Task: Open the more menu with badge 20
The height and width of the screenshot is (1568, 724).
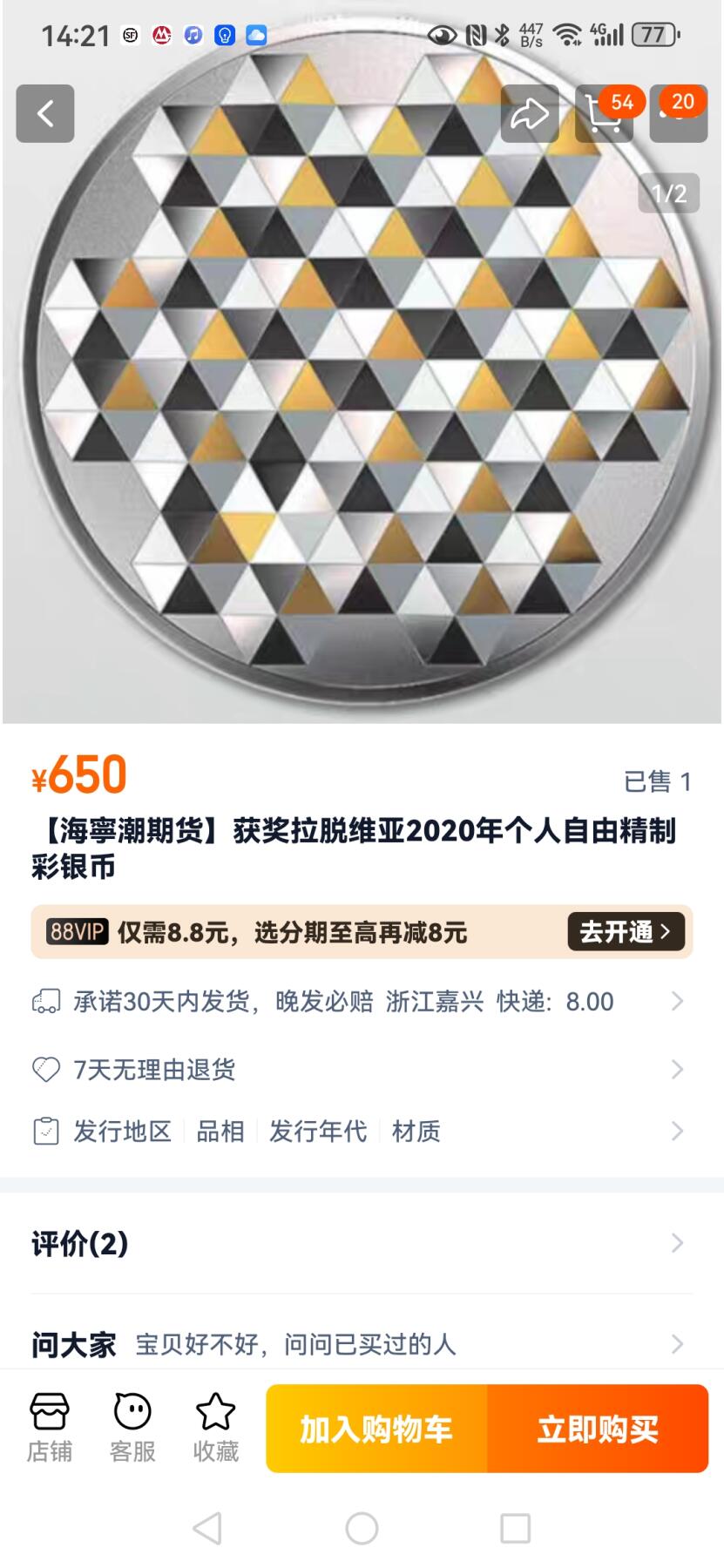Action: [x=678, y=114]
